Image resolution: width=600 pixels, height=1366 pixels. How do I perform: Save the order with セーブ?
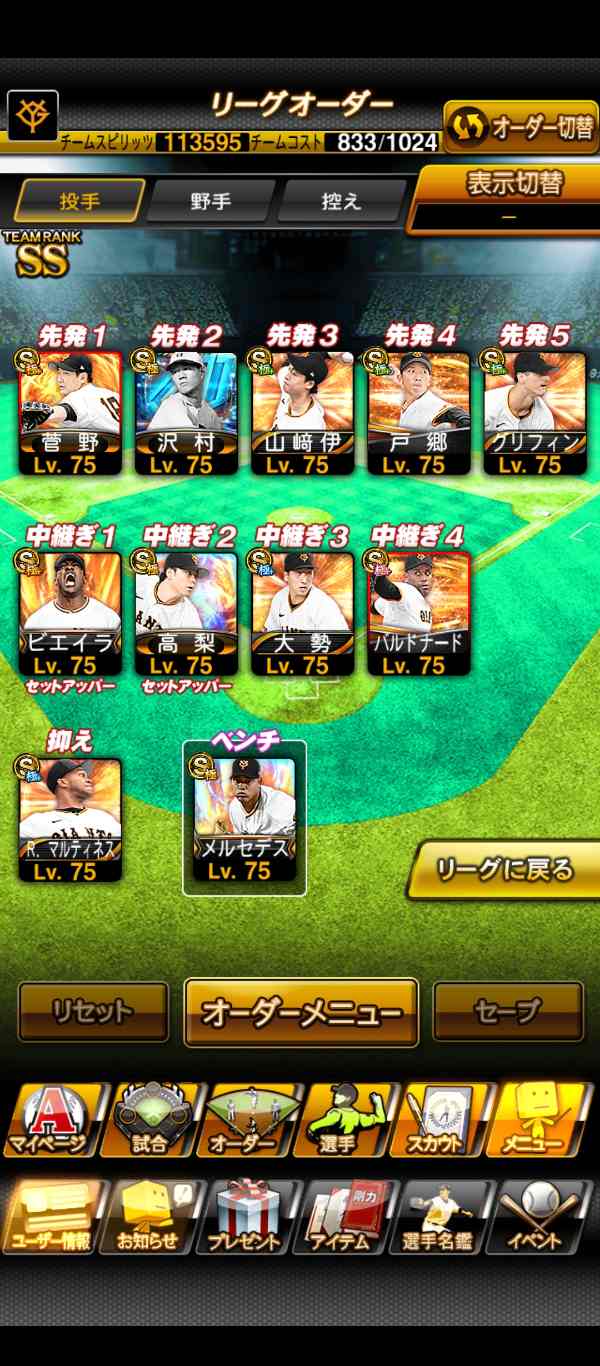pos(507,1011)
